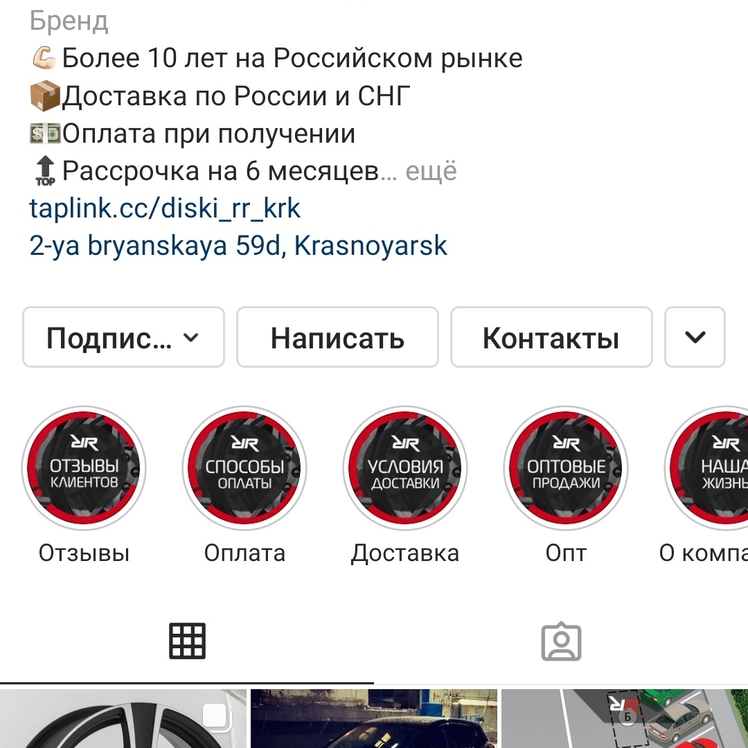Open the dark car photo post

[373, 720]
